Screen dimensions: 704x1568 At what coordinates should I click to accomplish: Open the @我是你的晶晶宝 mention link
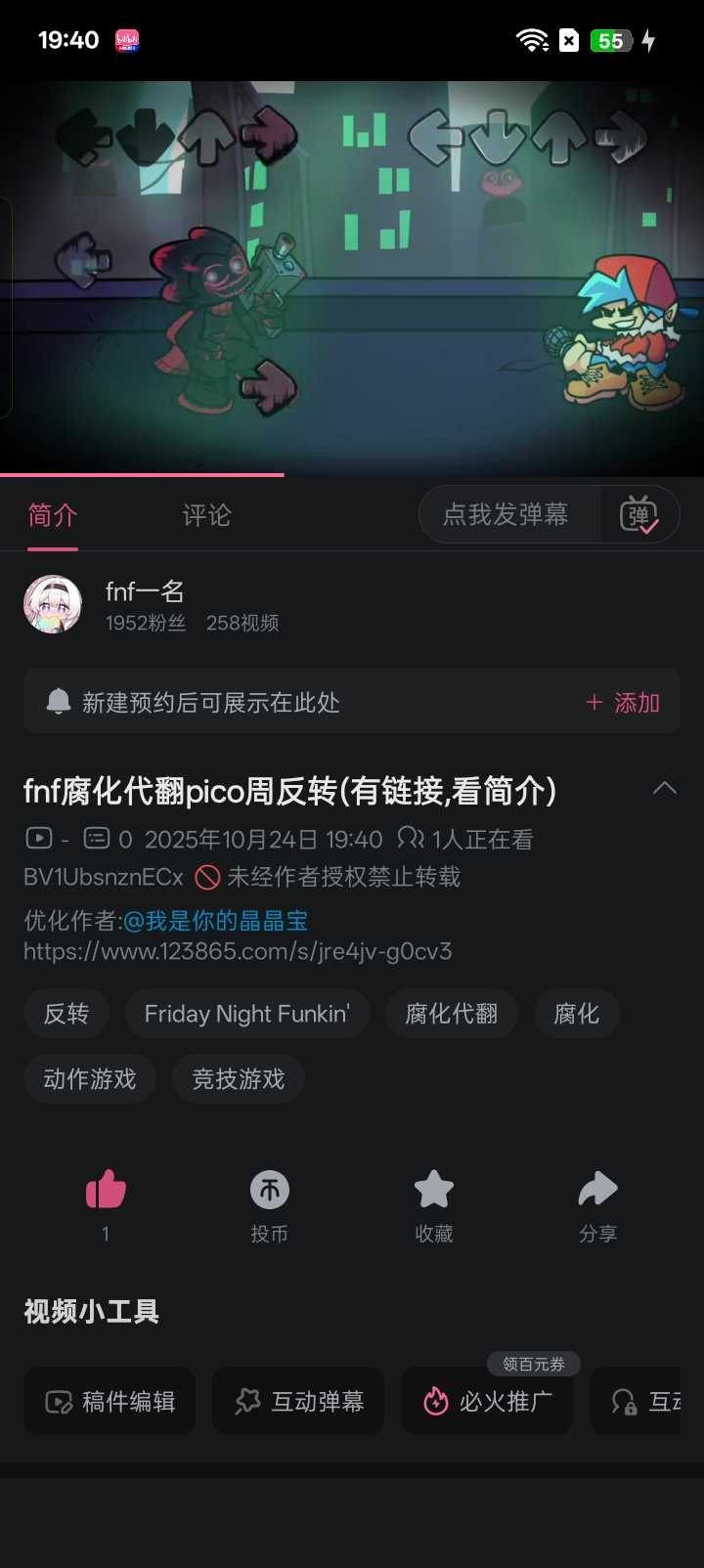(215, 920)
